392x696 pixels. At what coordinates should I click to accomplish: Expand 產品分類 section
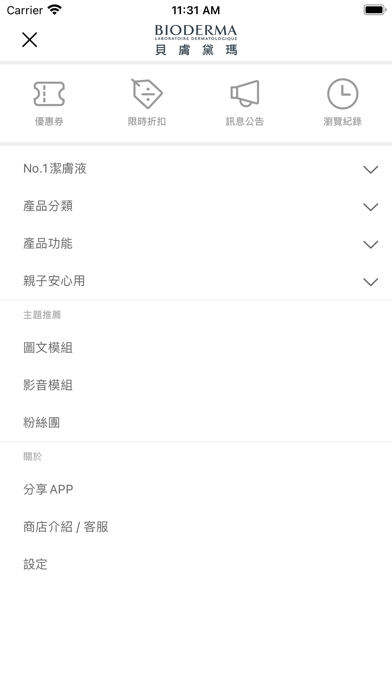pyautogui.click(x=196, y=206)
